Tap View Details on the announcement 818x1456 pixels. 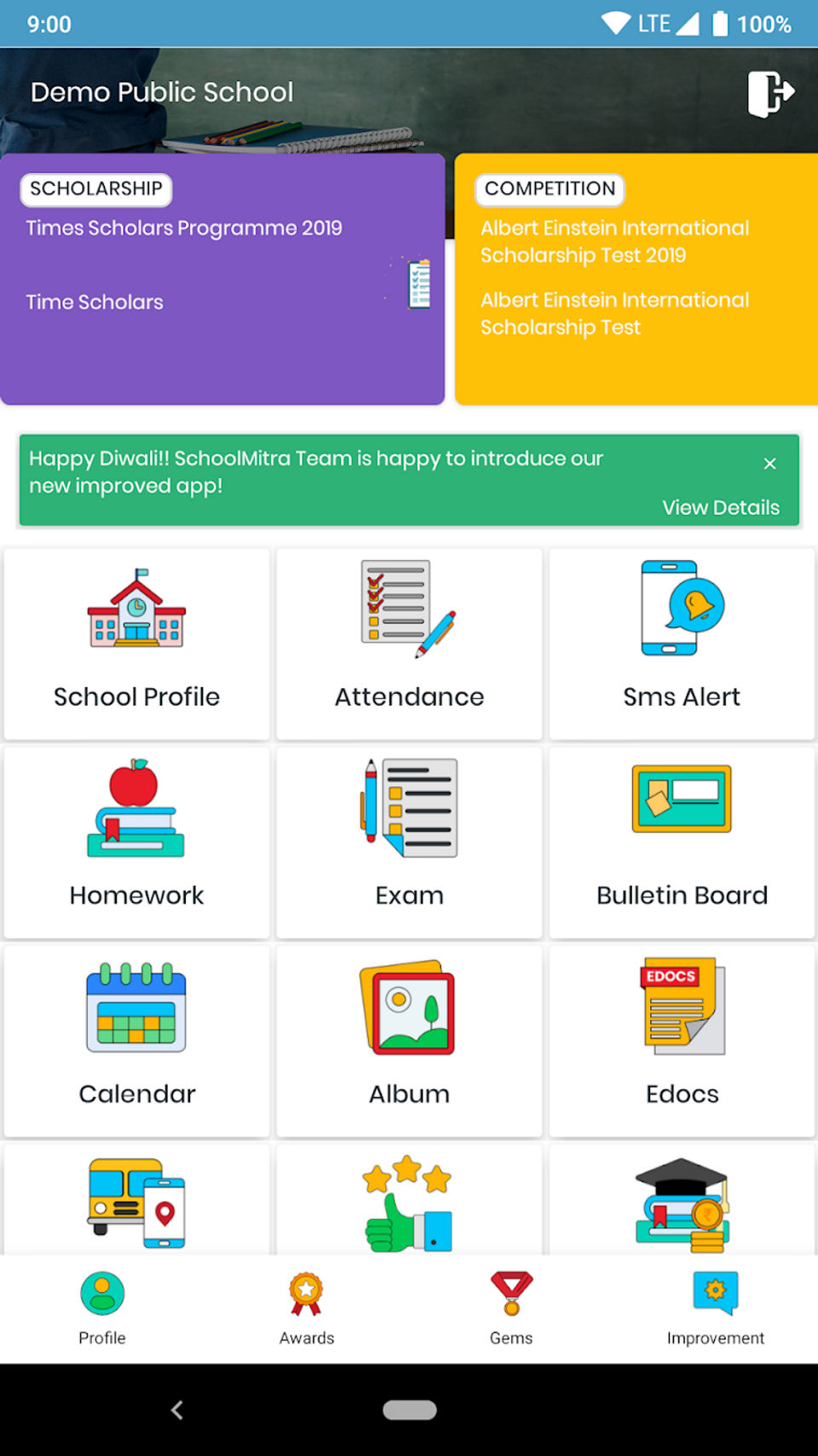721,507
